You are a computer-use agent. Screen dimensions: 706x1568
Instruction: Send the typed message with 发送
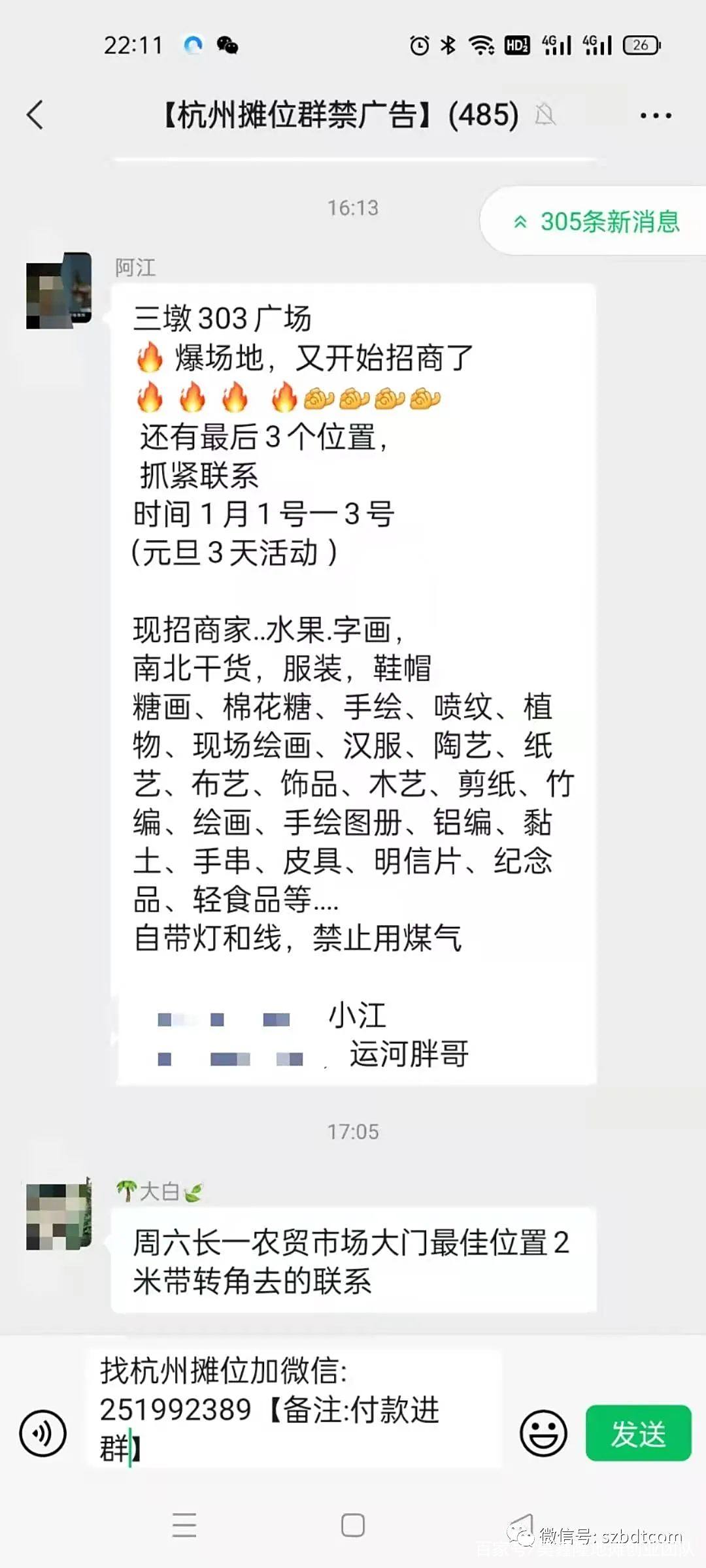coord(638,1433)
